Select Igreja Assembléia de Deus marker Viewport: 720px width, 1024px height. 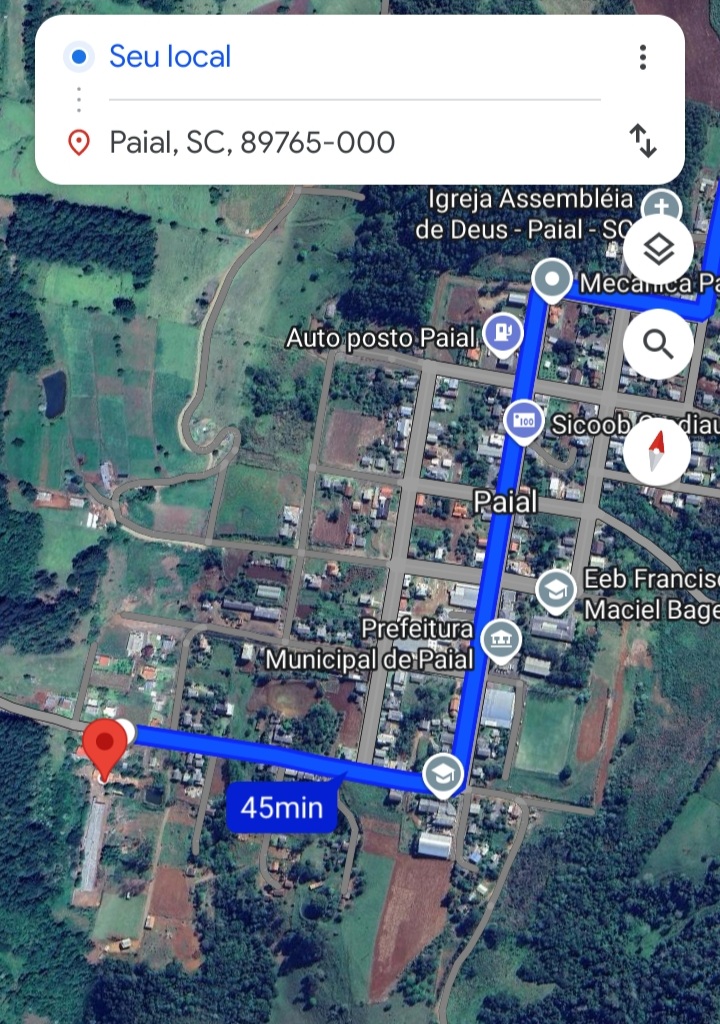point(659,208)
